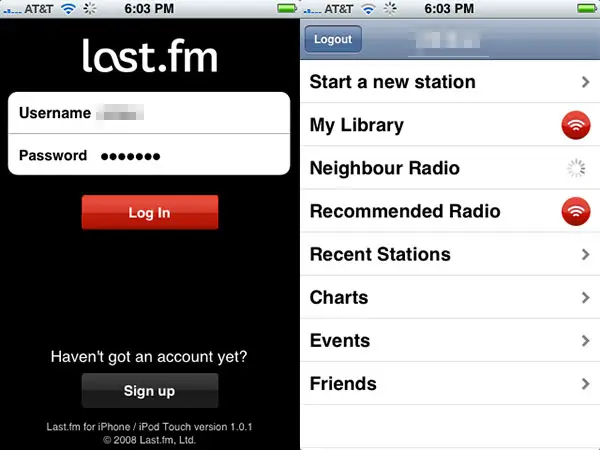Open Start a new station
The height and width of the screenshot is (450, 600).
coord(450,82)
